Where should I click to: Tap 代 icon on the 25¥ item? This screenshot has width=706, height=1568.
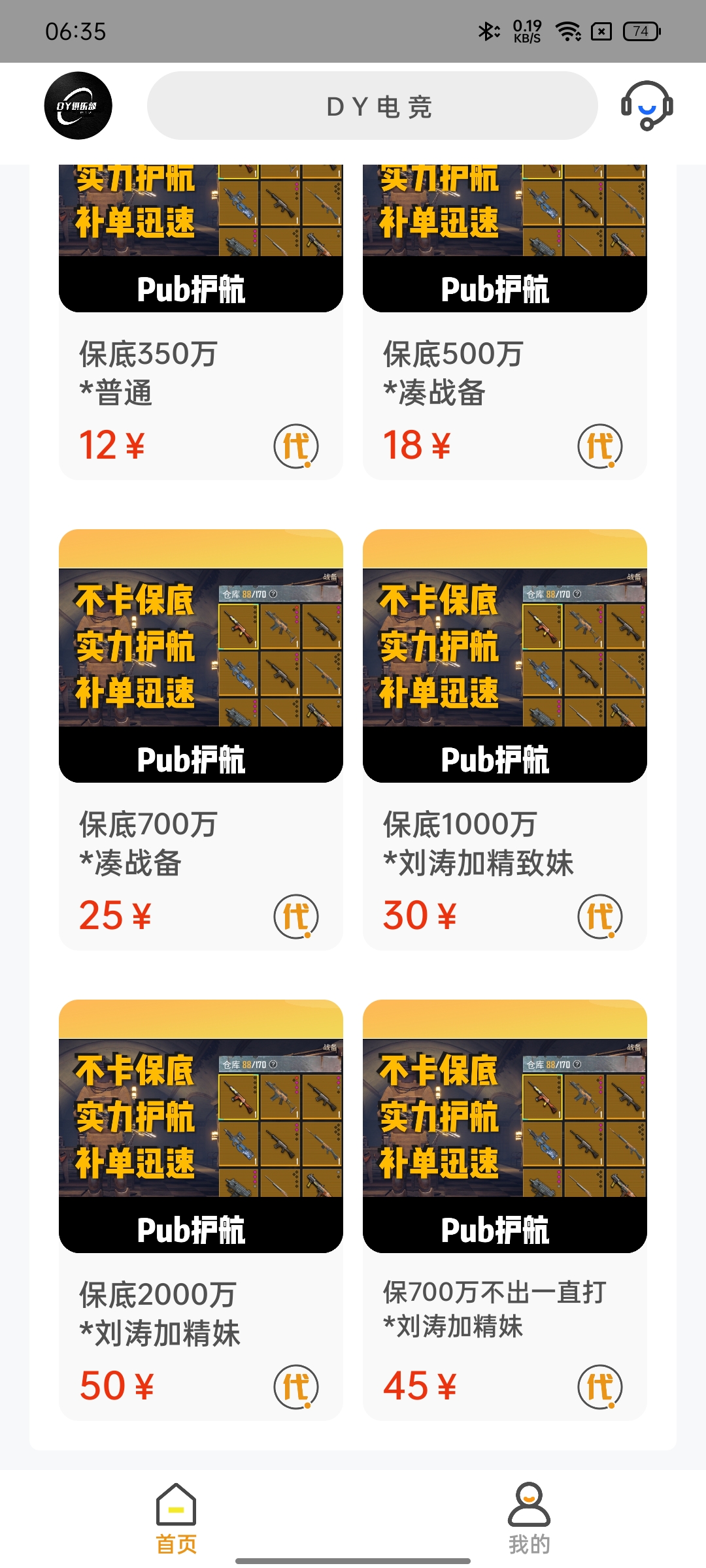coord(296,917)
